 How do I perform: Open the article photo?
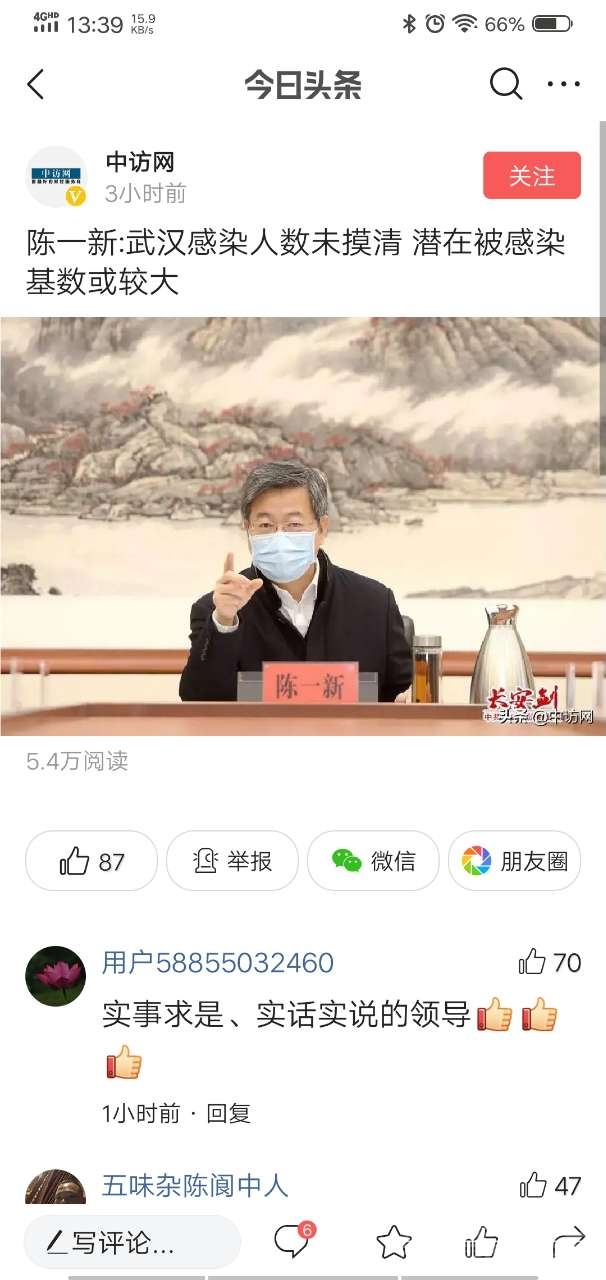coord(303,525)
